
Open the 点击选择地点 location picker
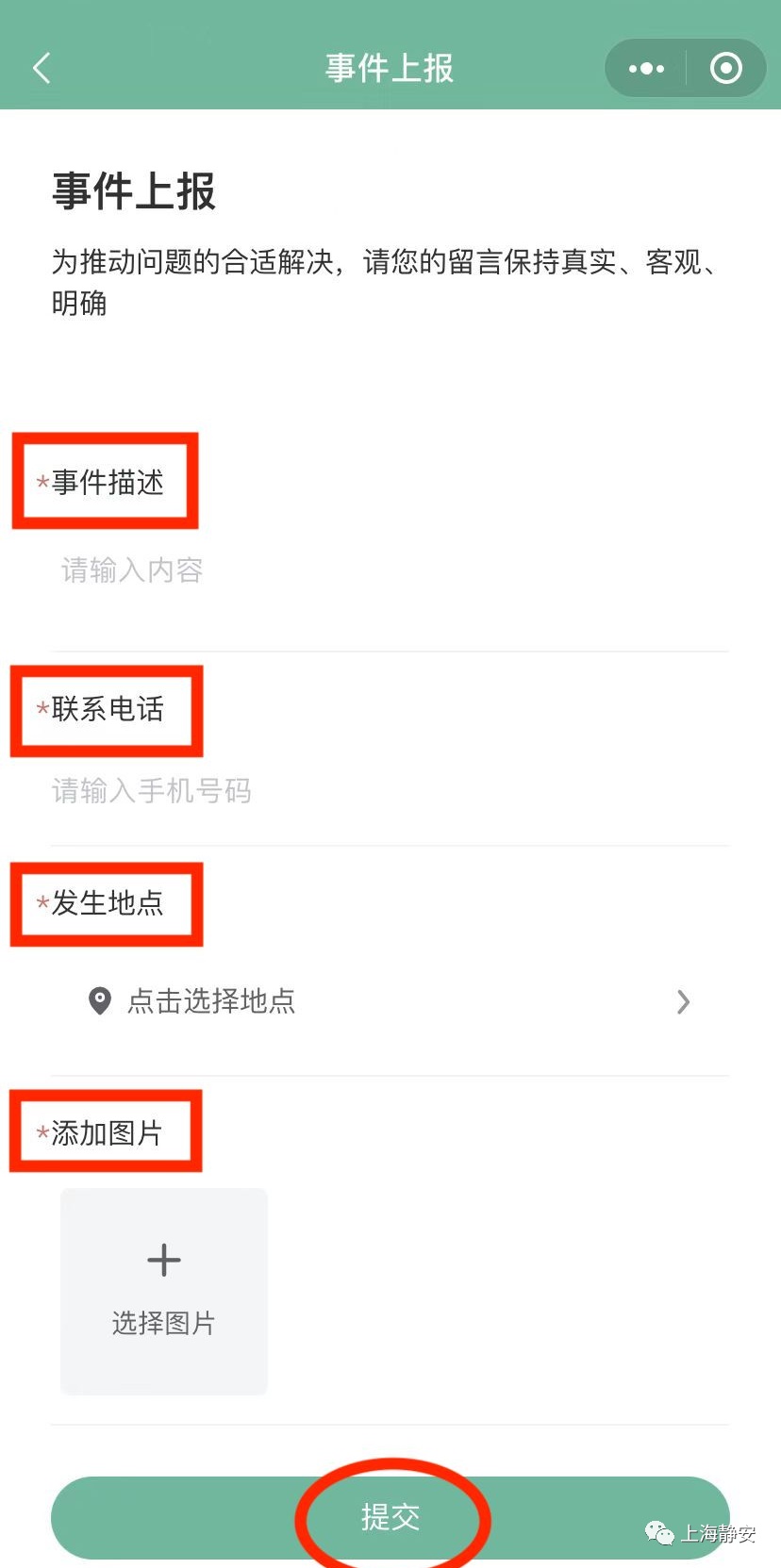(x=389, y=1000)
